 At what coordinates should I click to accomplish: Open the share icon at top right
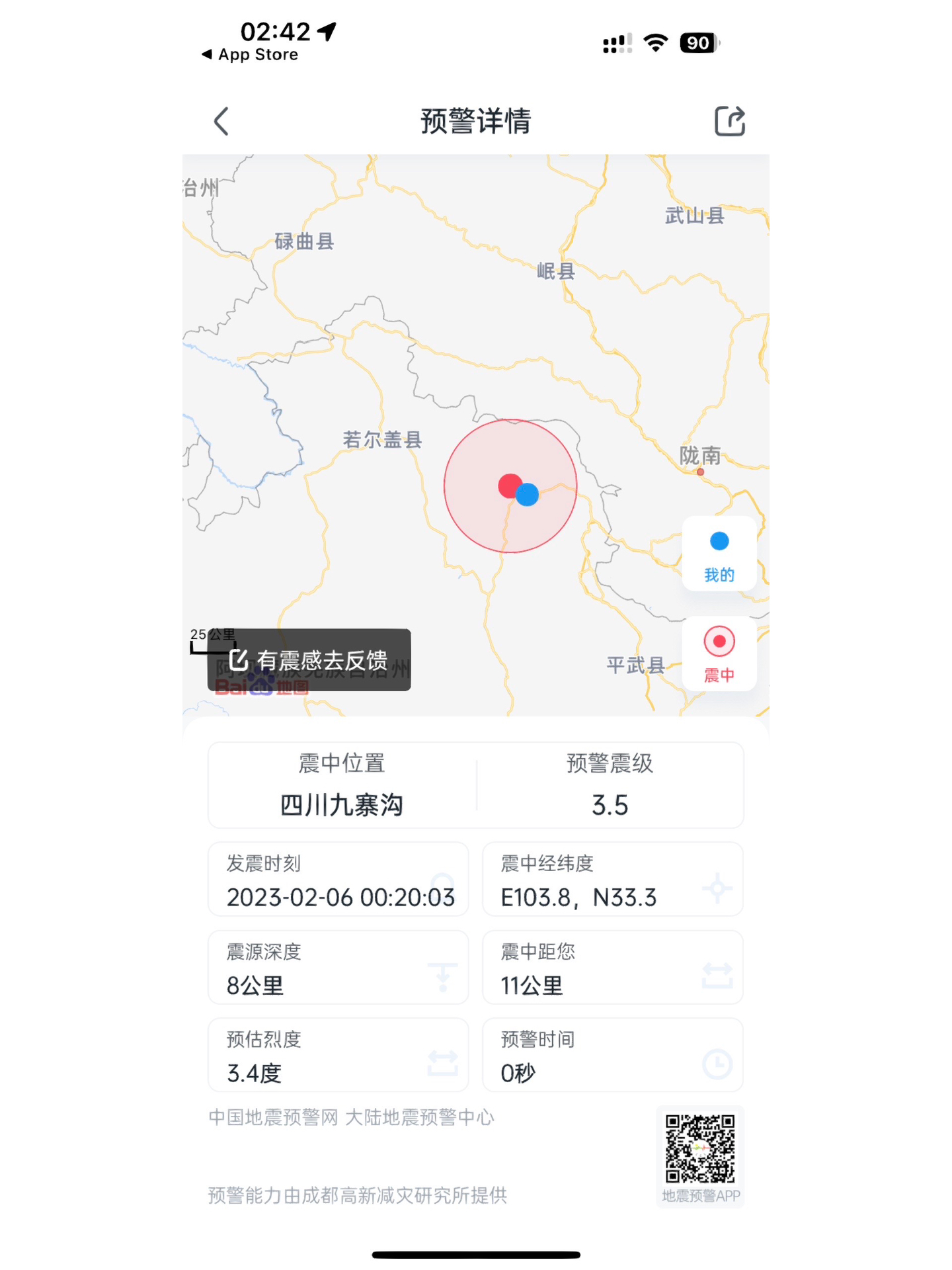pyautogui.click(x=729, y=121)
